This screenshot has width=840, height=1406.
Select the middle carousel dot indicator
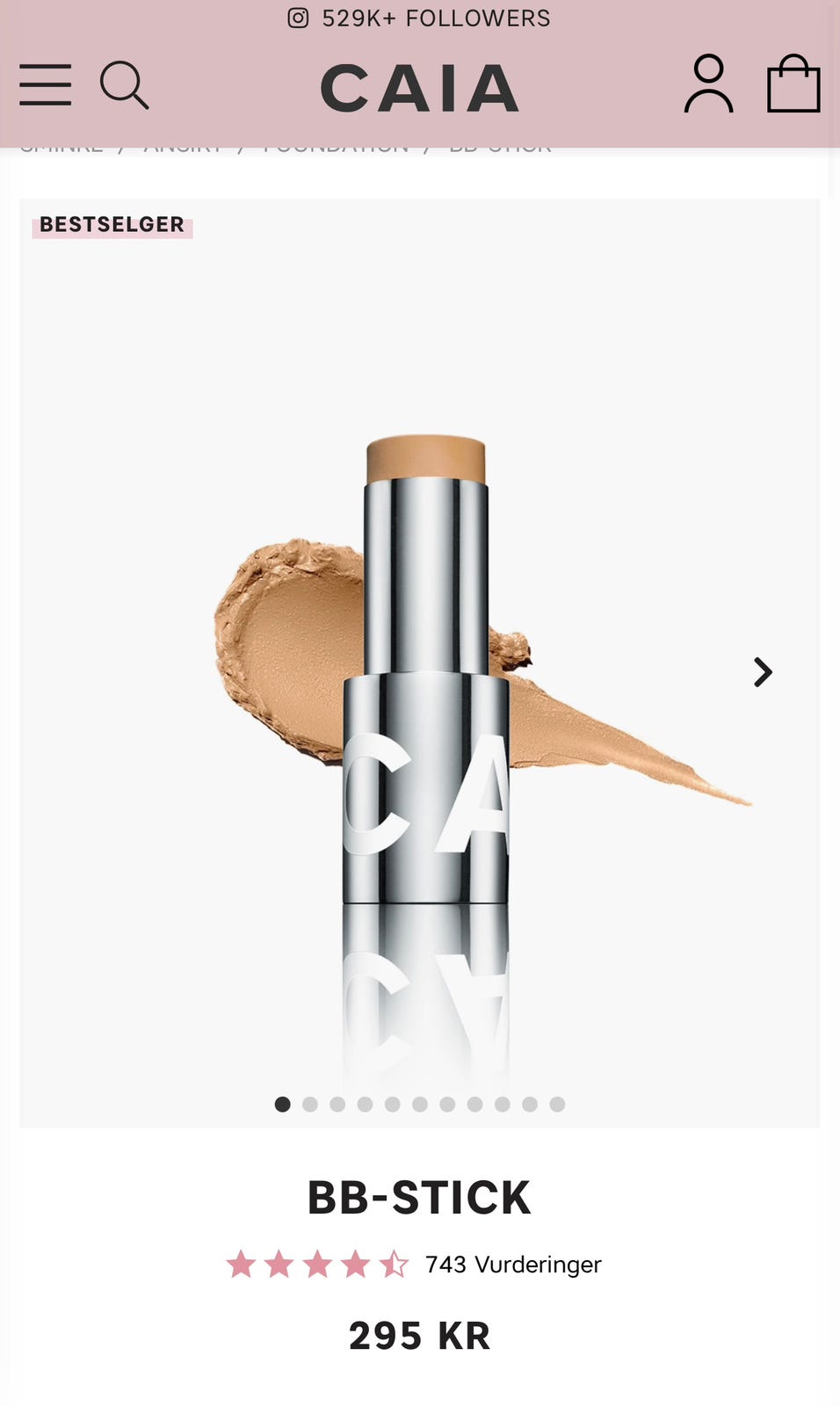pos(420,1104)
